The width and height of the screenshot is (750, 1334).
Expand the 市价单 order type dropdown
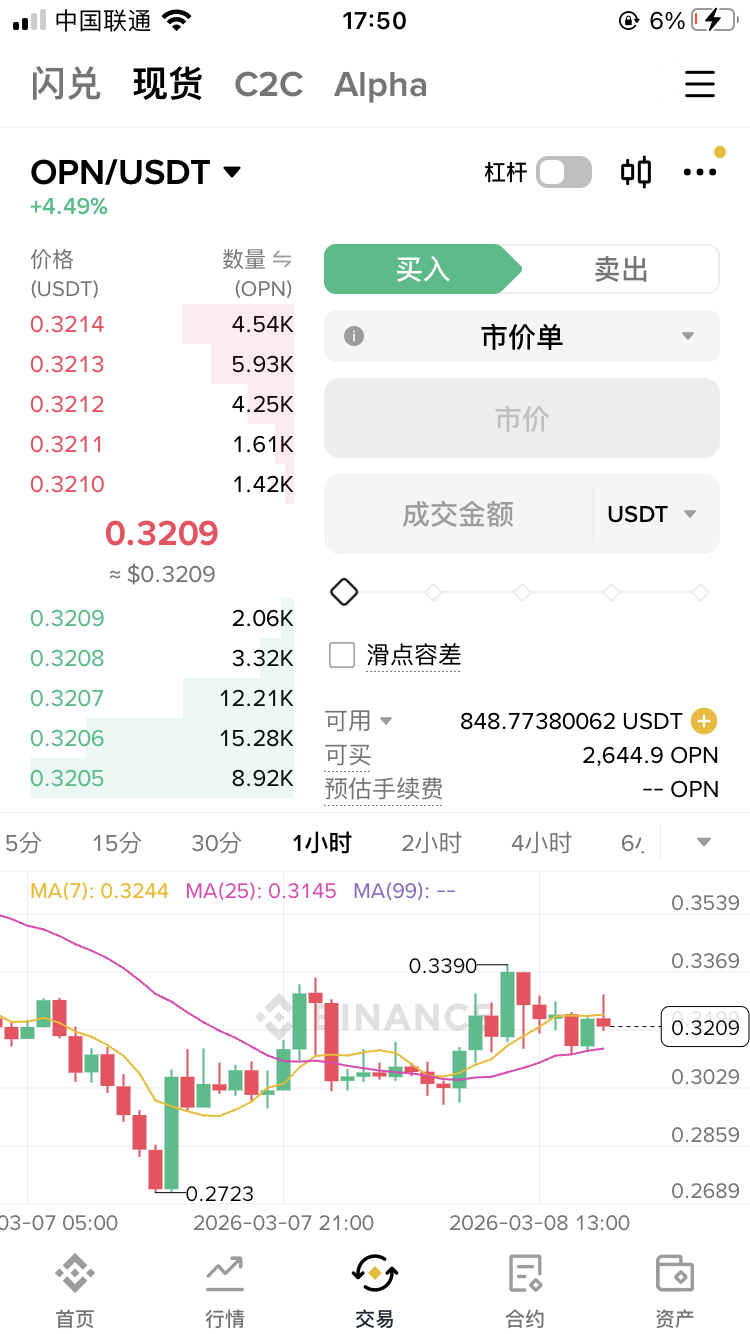(687, 336)
